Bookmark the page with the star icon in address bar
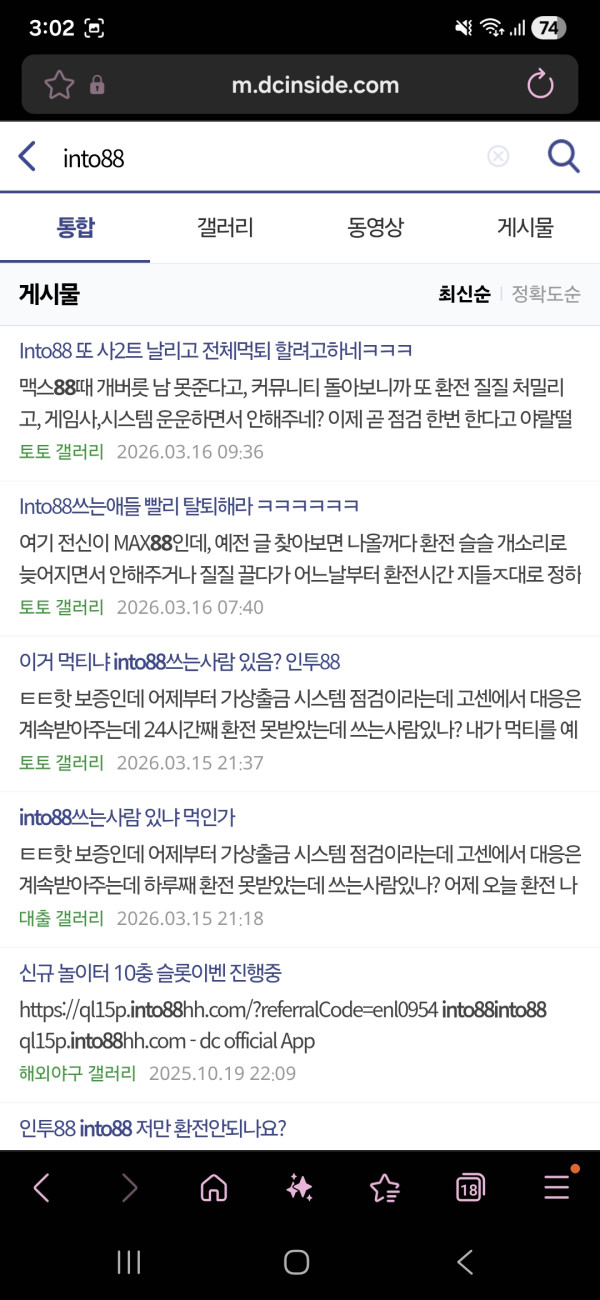The width and height of the screenshot is (600, 1300). (59, 85)
